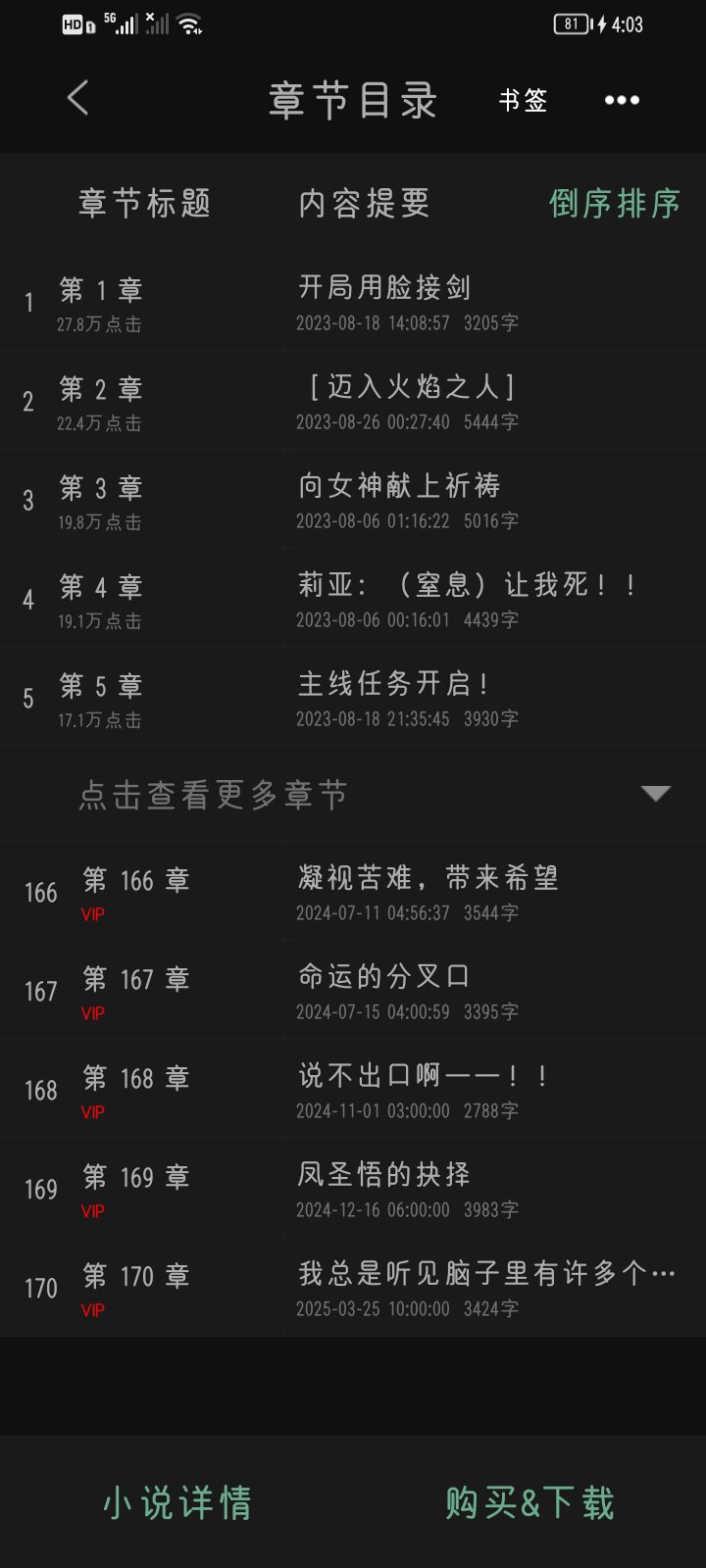Screen dimensions: 706x1568
Task: View 小说详情 novel details
Action: pyautogui.click(x=177, y=1503)
